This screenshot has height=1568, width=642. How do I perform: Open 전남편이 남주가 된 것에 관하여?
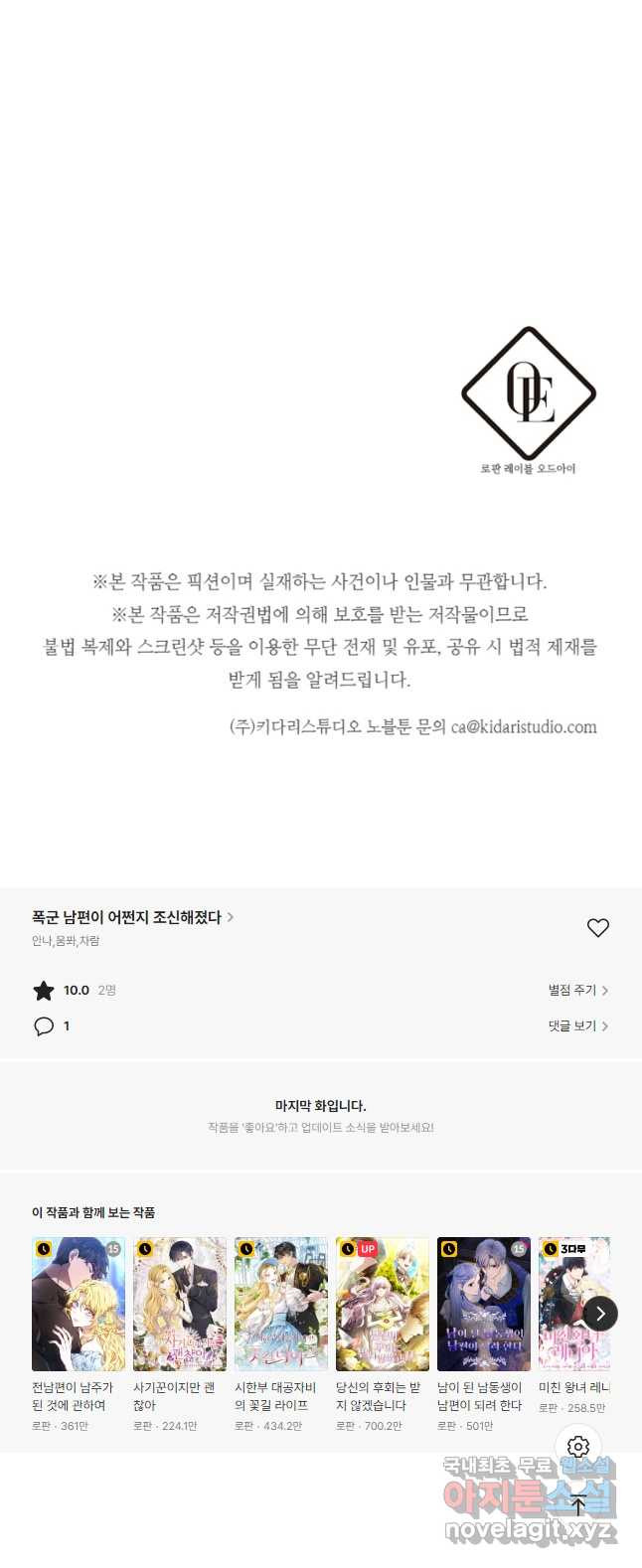click(x=79, y=1305)
